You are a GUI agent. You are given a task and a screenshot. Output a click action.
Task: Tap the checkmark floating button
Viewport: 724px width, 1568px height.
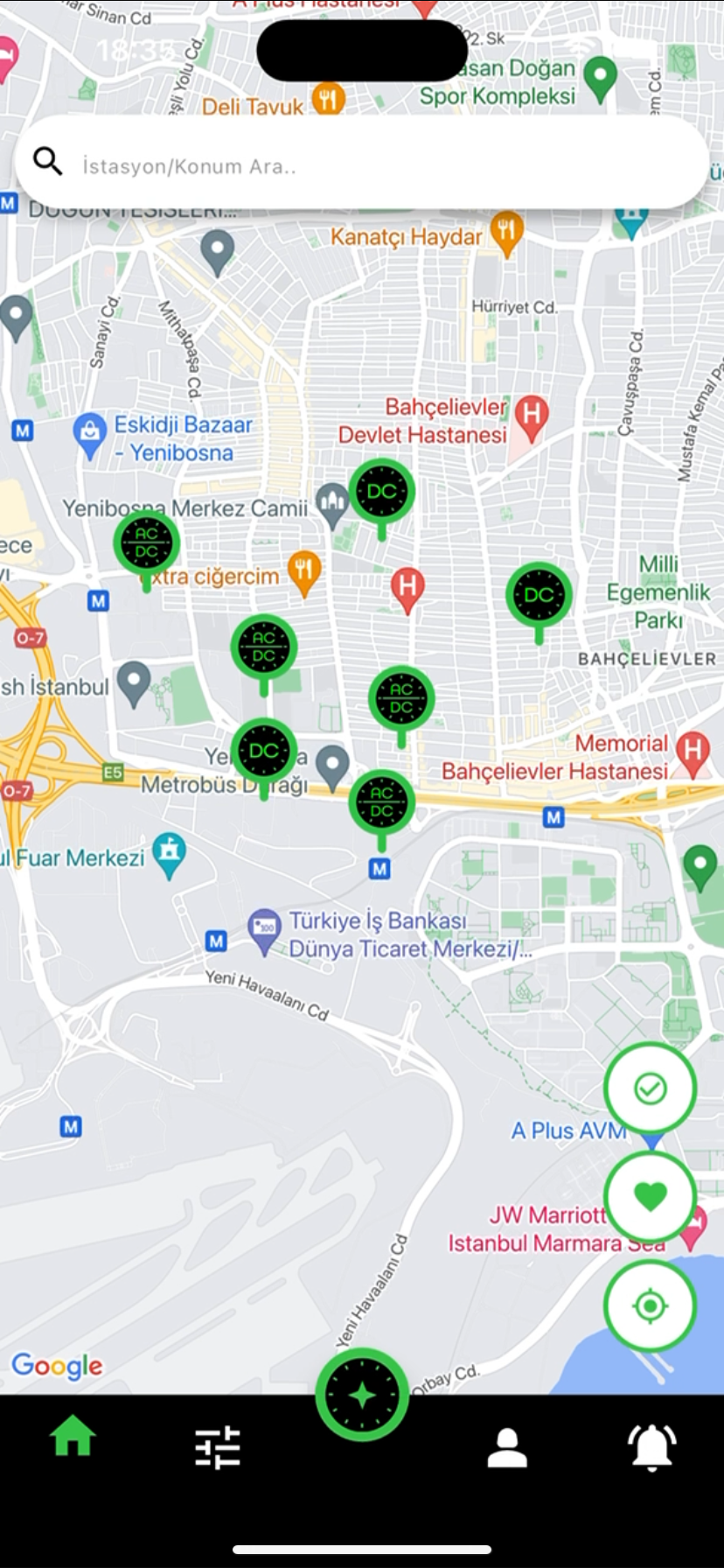(x=650, y=1088)
